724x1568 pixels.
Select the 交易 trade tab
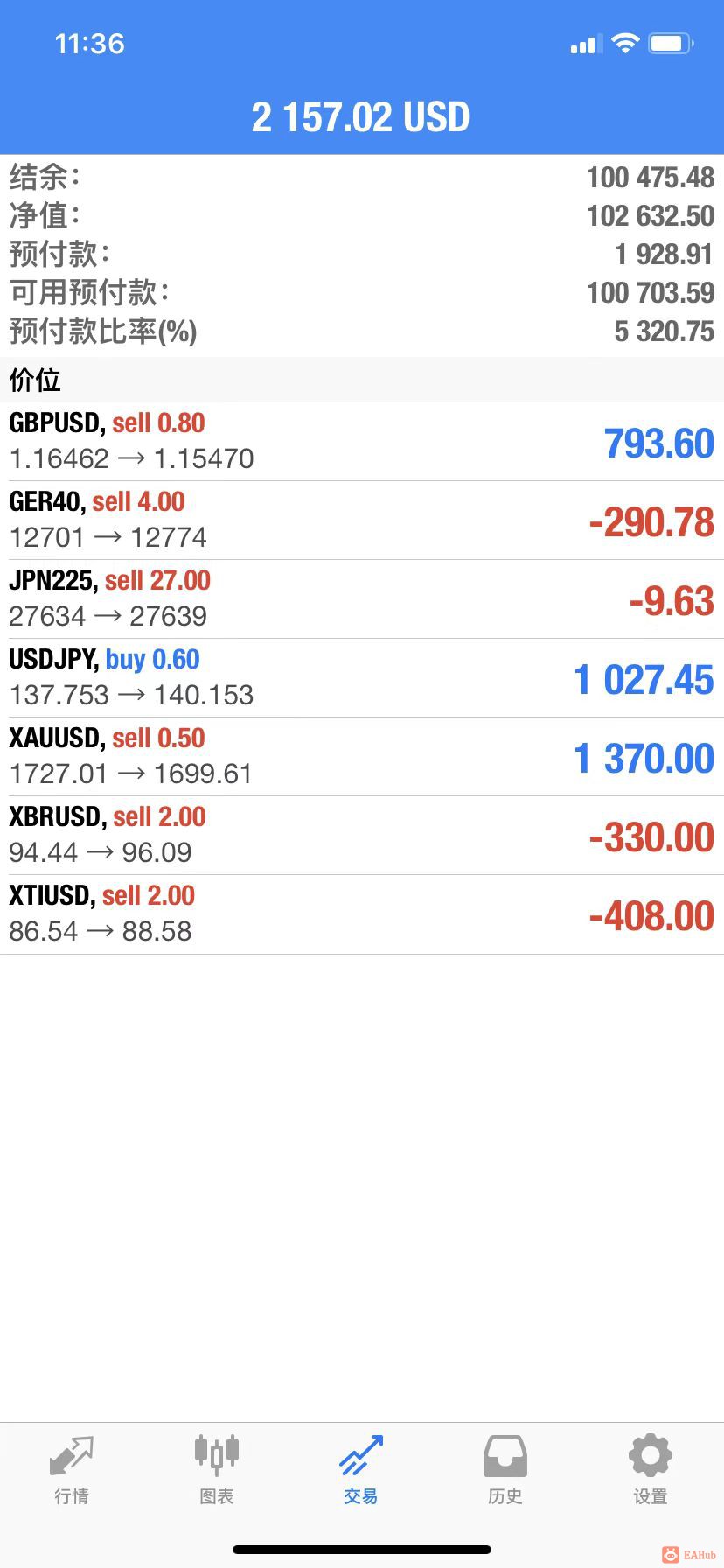tap(361, 1472)
